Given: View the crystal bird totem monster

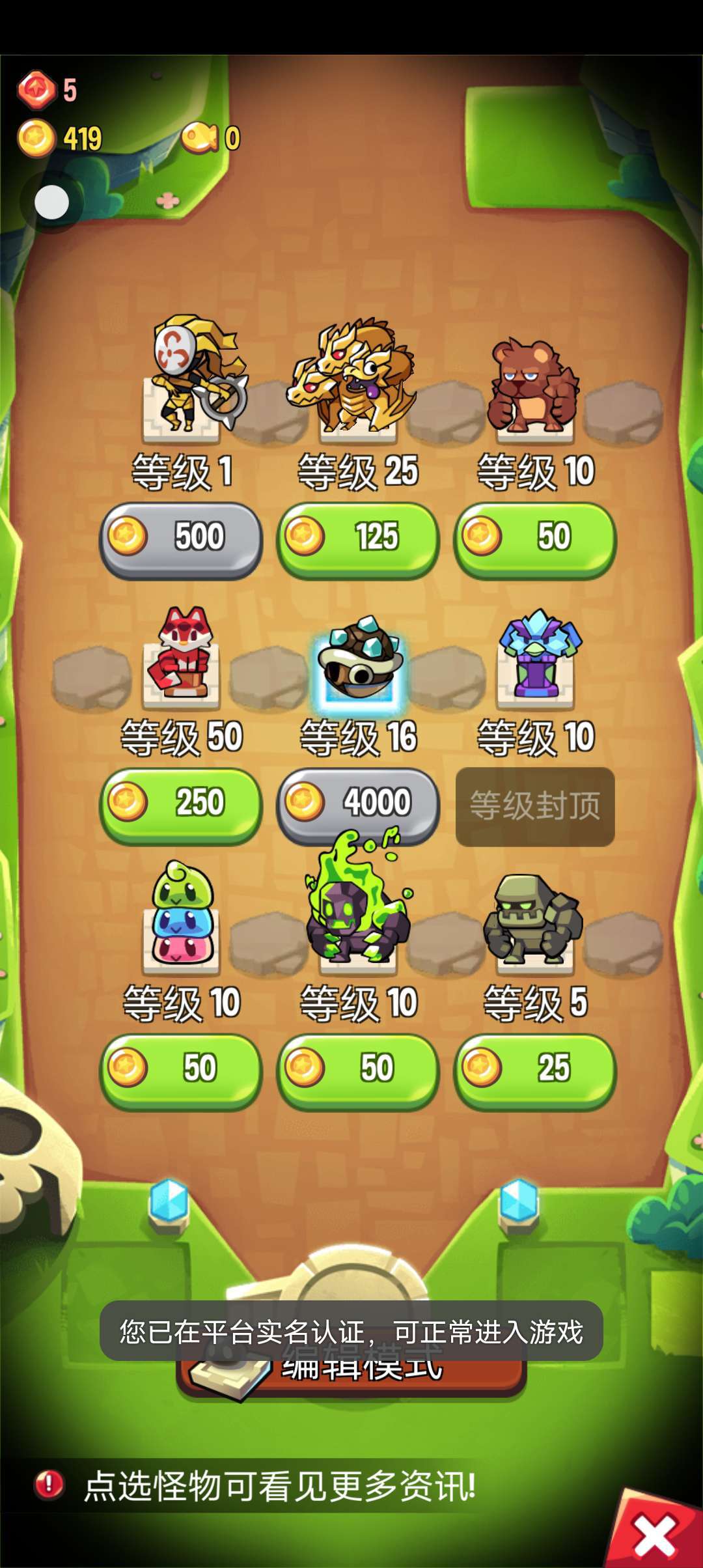Looking at the screenshot, I should 537,654.
